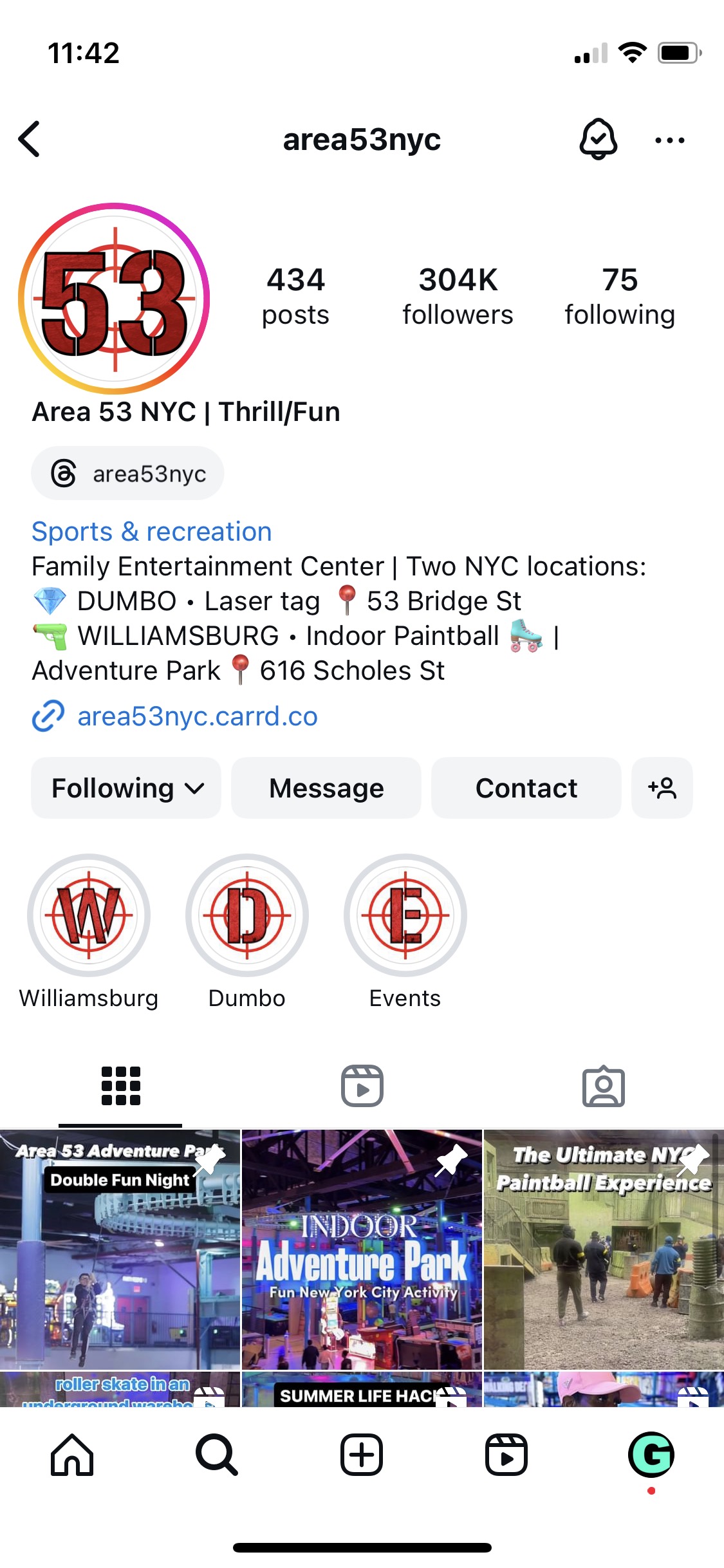Go to the Home feed in bottom bar
This screenshot has width=724, height=1568.
click(x=72, y=1455)
